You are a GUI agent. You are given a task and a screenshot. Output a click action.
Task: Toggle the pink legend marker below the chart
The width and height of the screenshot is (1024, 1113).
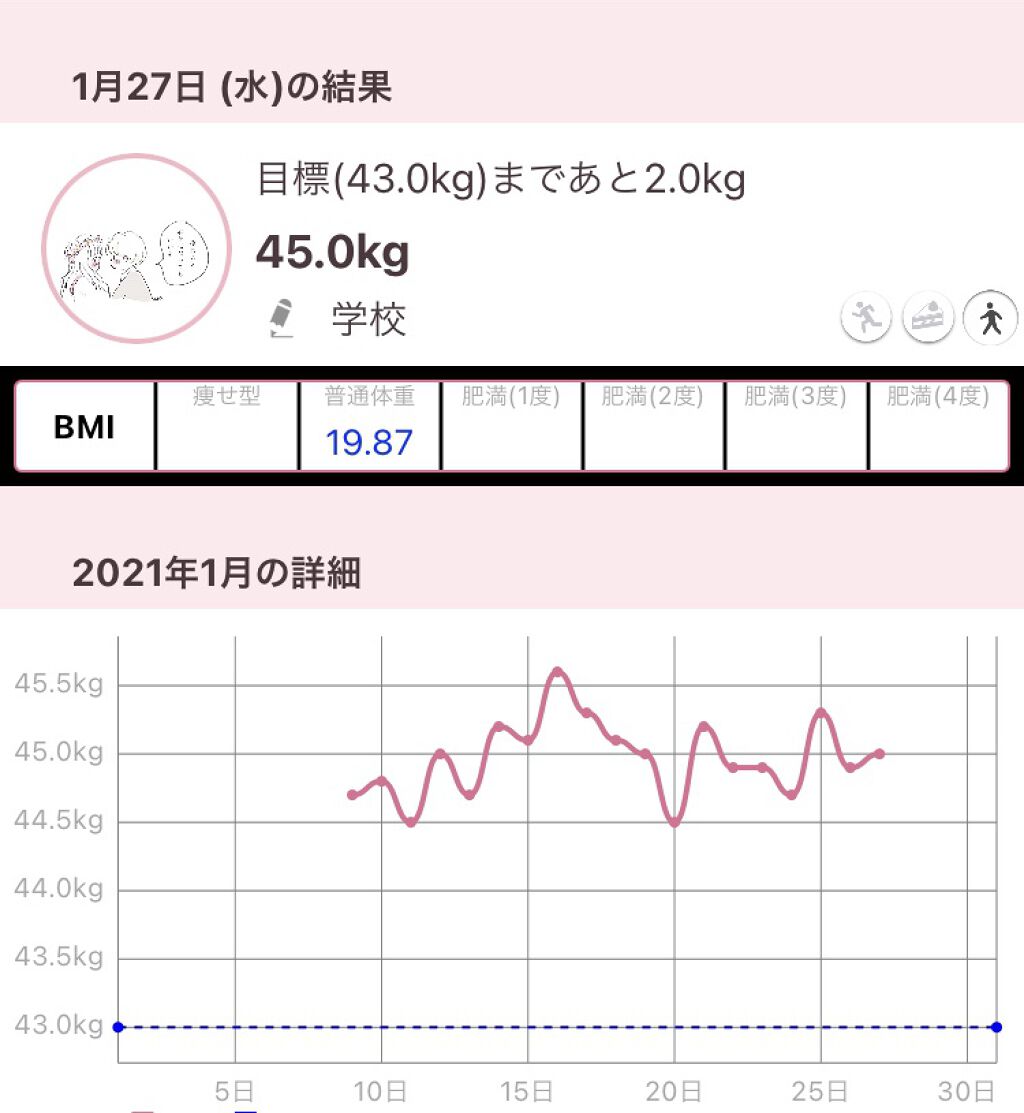[x=140, y=1108]
